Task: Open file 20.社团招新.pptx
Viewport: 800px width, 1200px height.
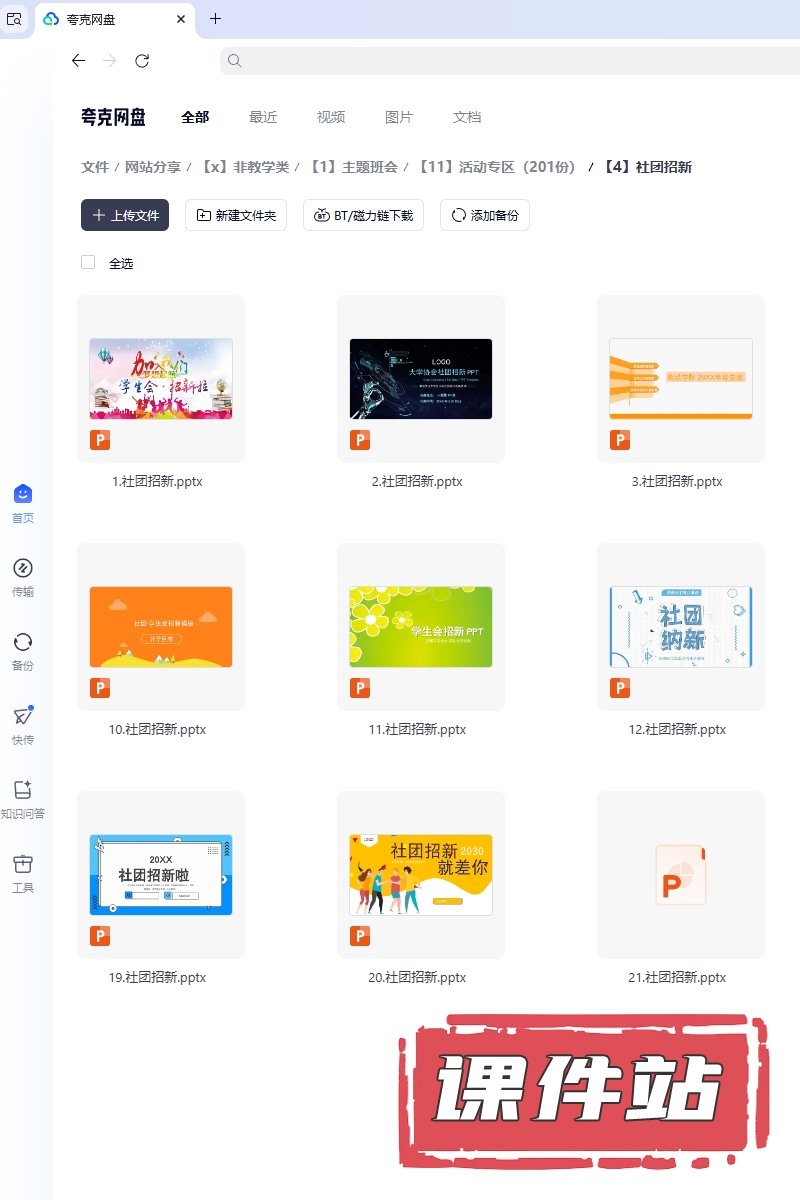Action: pos(421,875)
